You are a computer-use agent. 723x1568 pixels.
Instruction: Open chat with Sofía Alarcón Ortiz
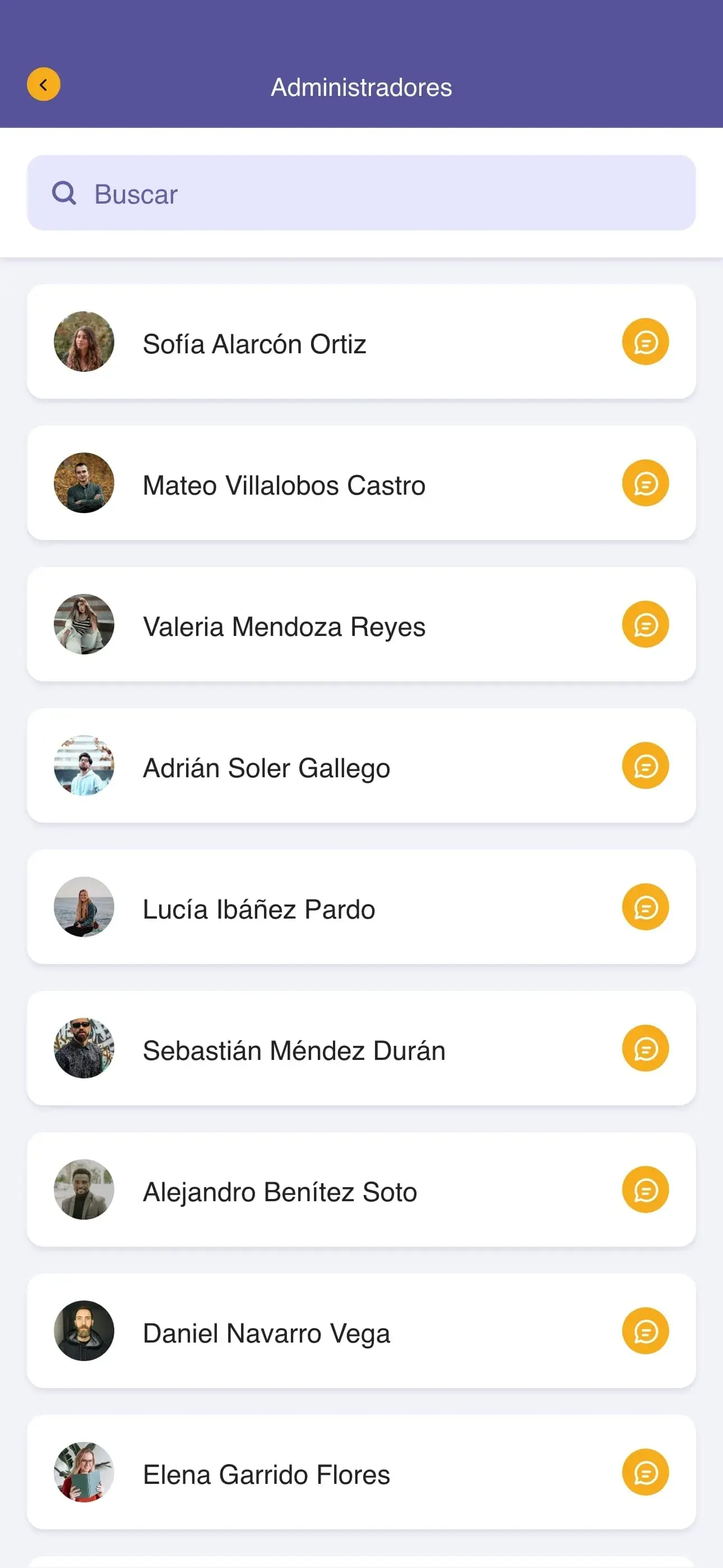pos(645,342)
